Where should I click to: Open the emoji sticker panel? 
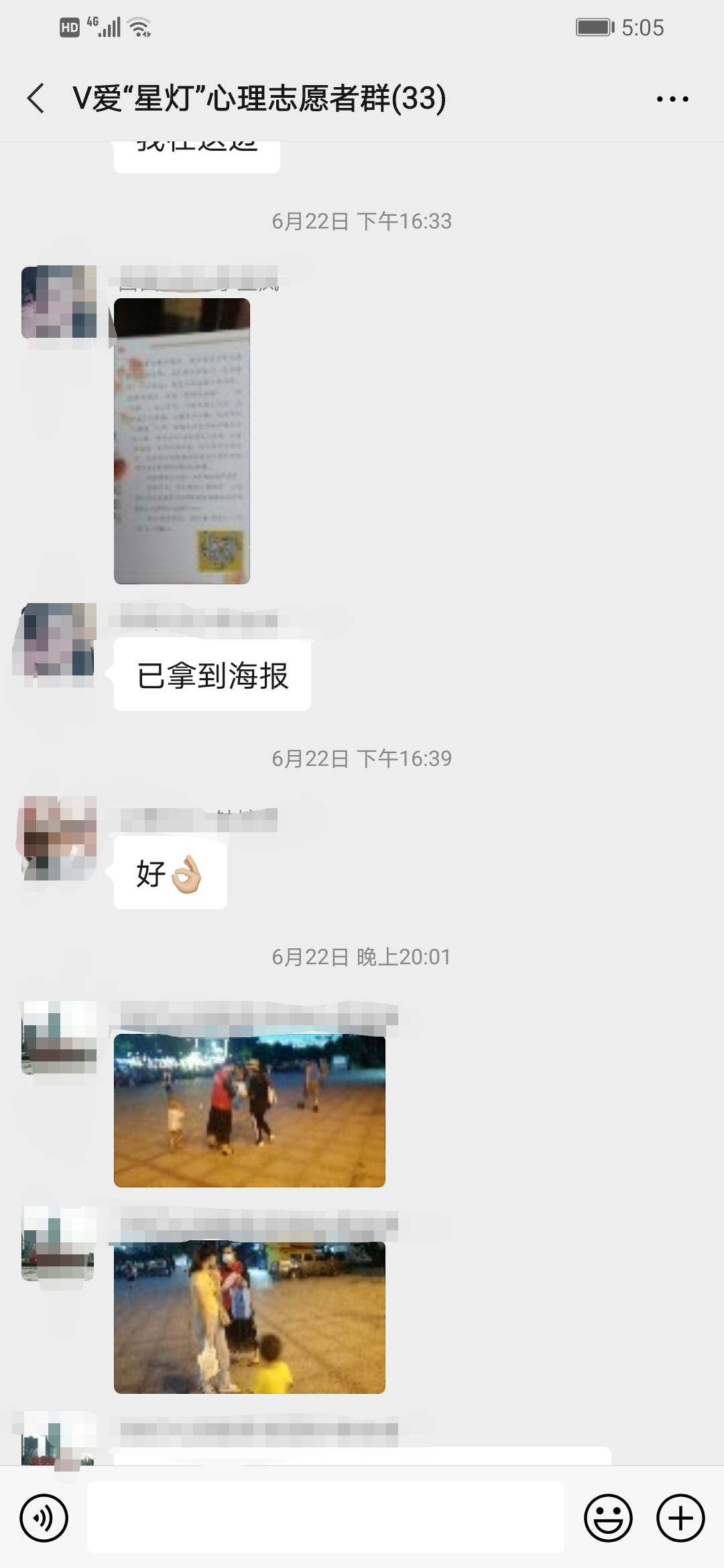[608, 1518]
